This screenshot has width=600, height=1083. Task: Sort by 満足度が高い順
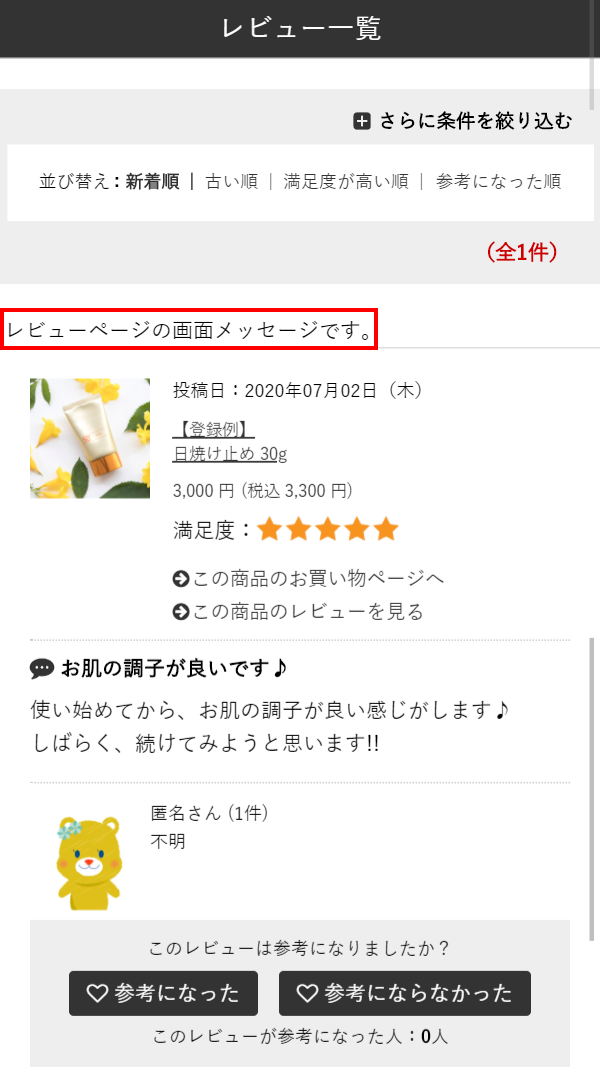pos(346,182)
